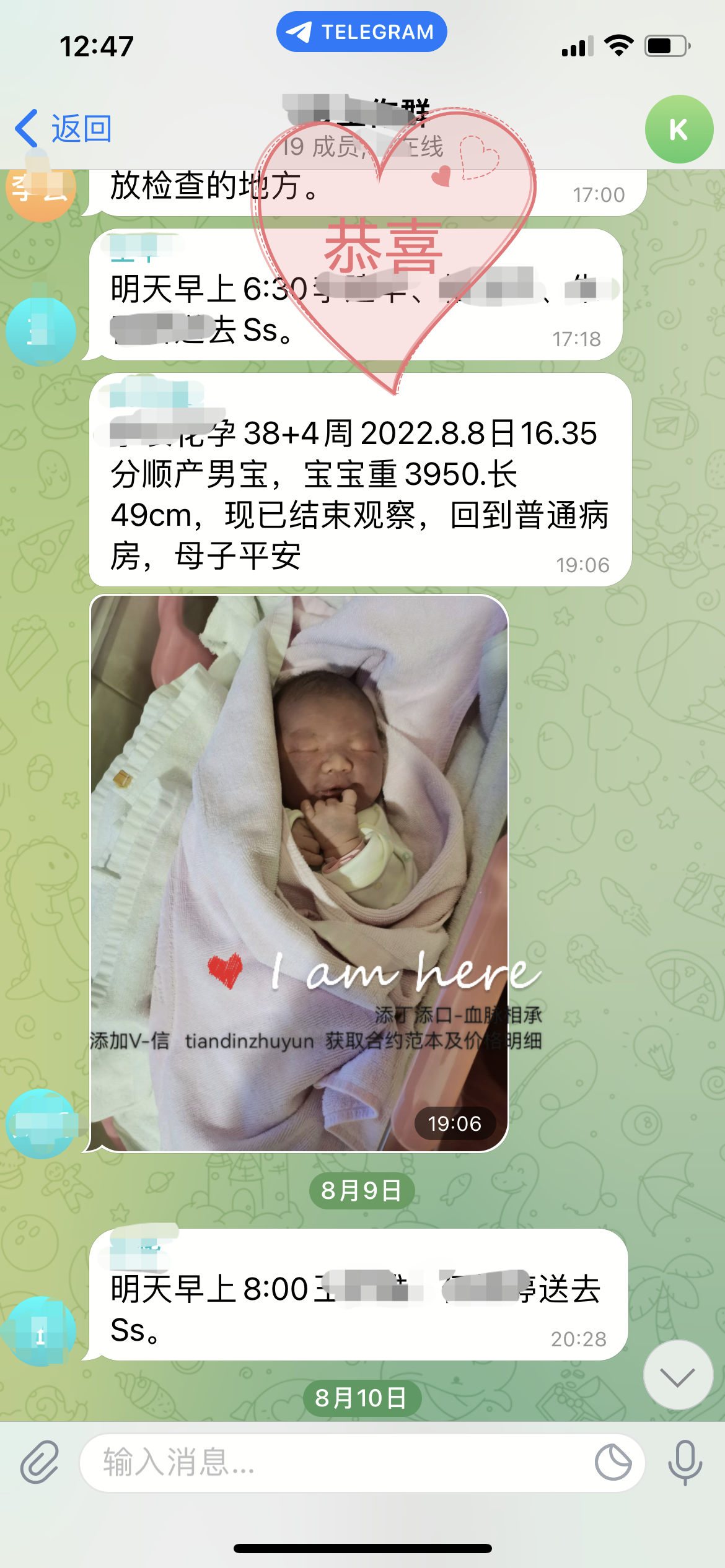725x1568 pixels.
Task: Focus the 输入消息 message input field
Action: [x=335, y=1463]
